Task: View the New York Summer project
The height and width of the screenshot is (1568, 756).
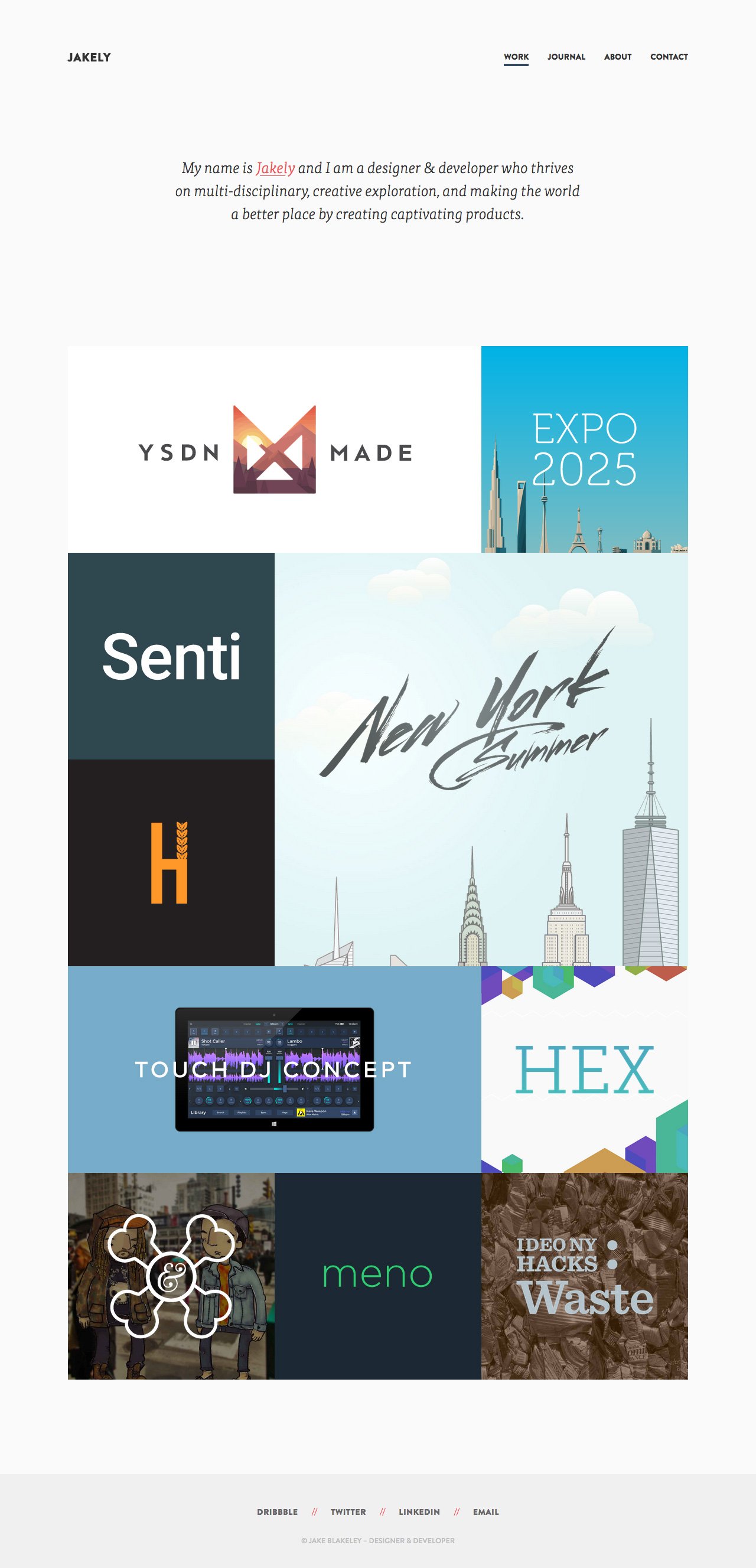Action: click(481, 759)
